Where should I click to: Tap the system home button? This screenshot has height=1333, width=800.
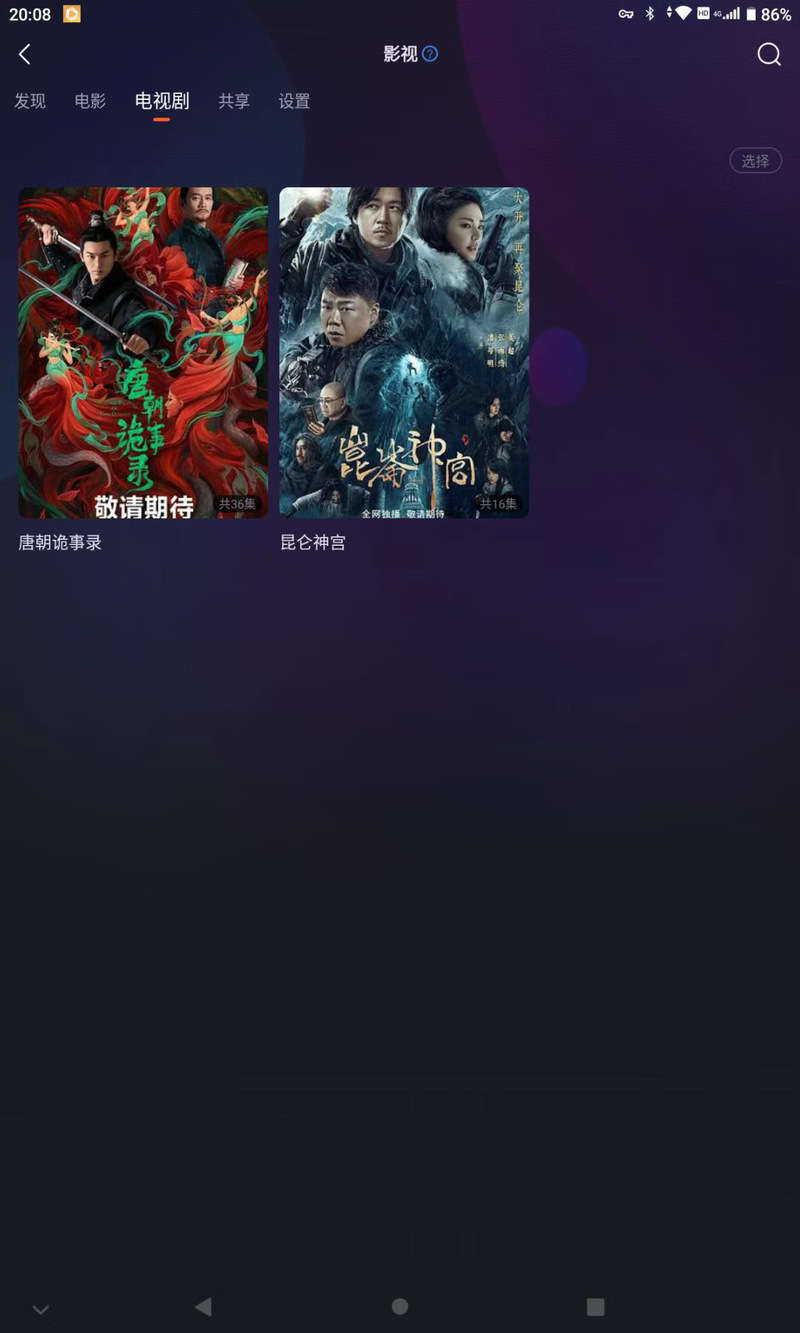click(400, 1306)
